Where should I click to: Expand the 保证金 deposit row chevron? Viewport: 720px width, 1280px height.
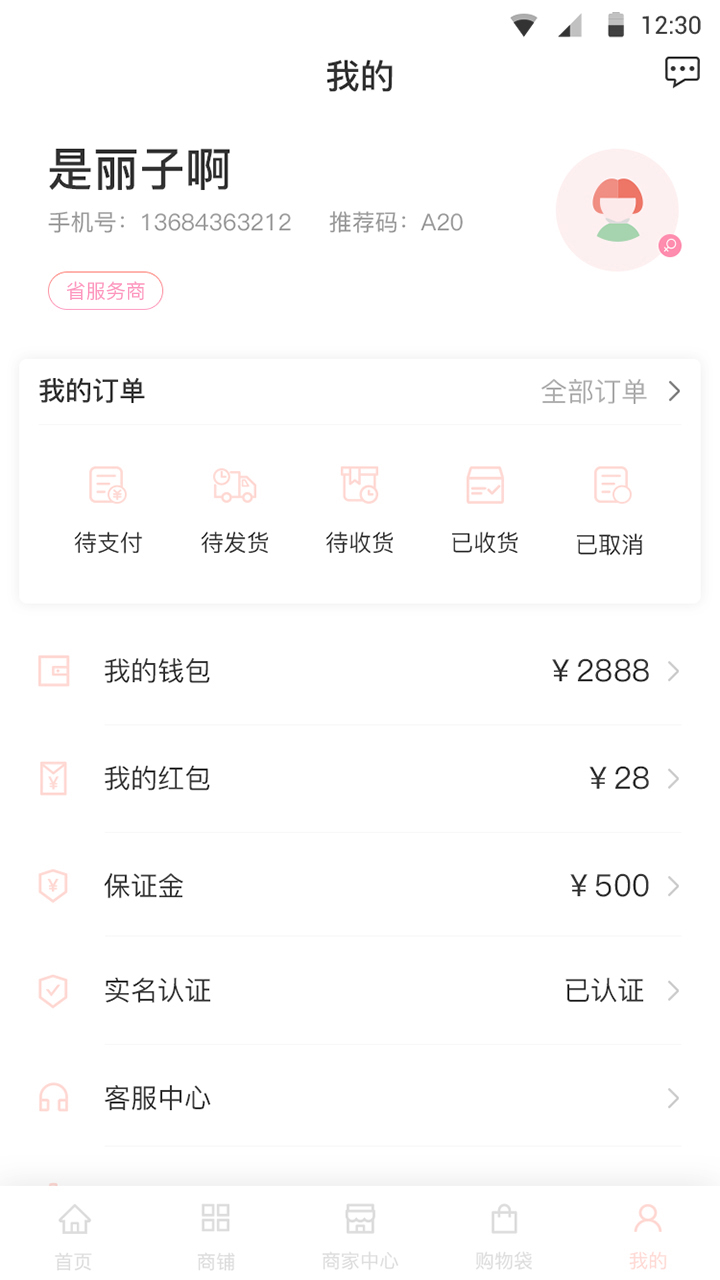672,885
